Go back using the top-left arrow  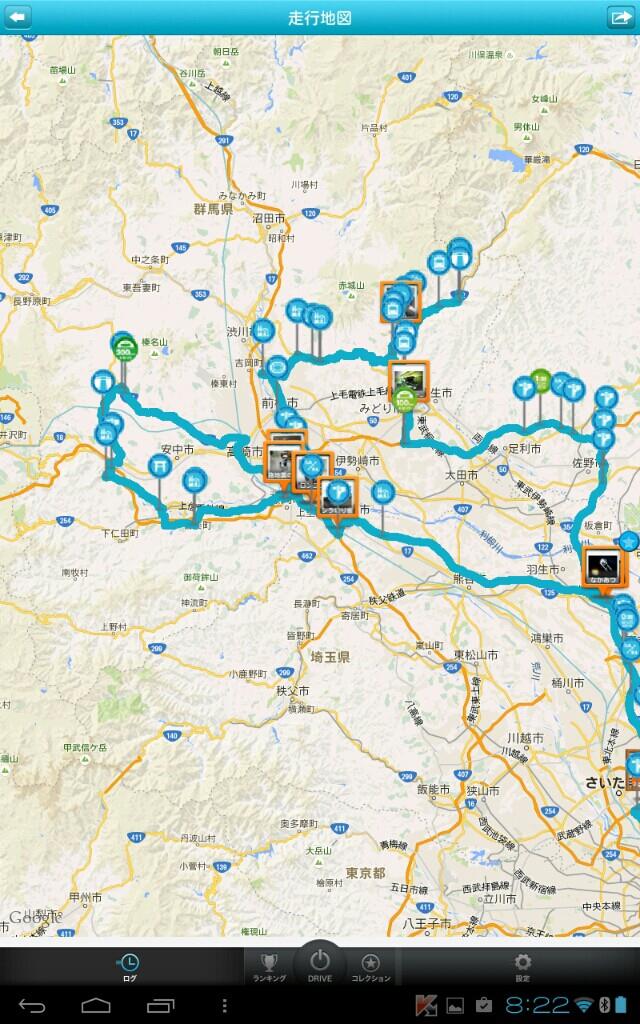pyautogui.click(x=18, y=17)
